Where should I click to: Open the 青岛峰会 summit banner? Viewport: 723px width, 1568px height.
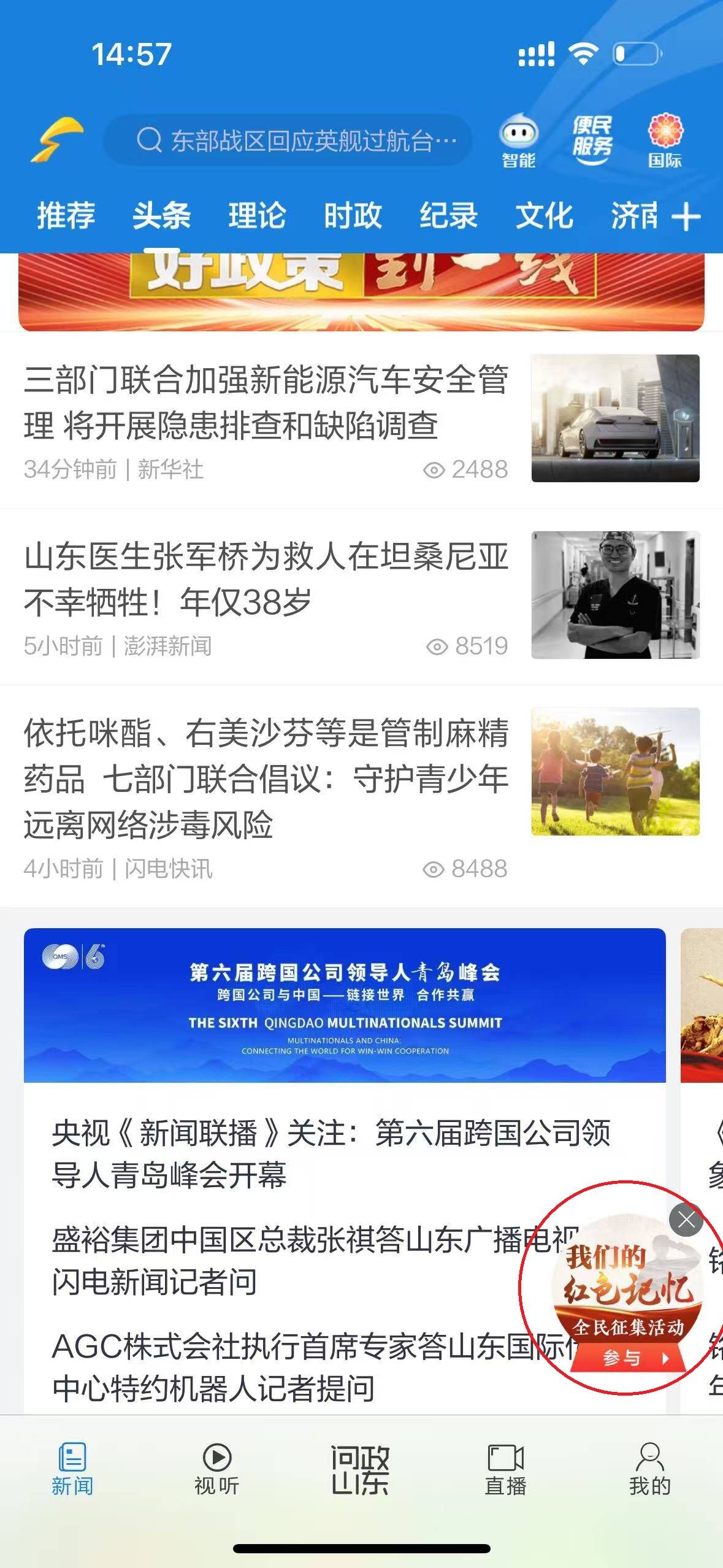coord(344,1005)
